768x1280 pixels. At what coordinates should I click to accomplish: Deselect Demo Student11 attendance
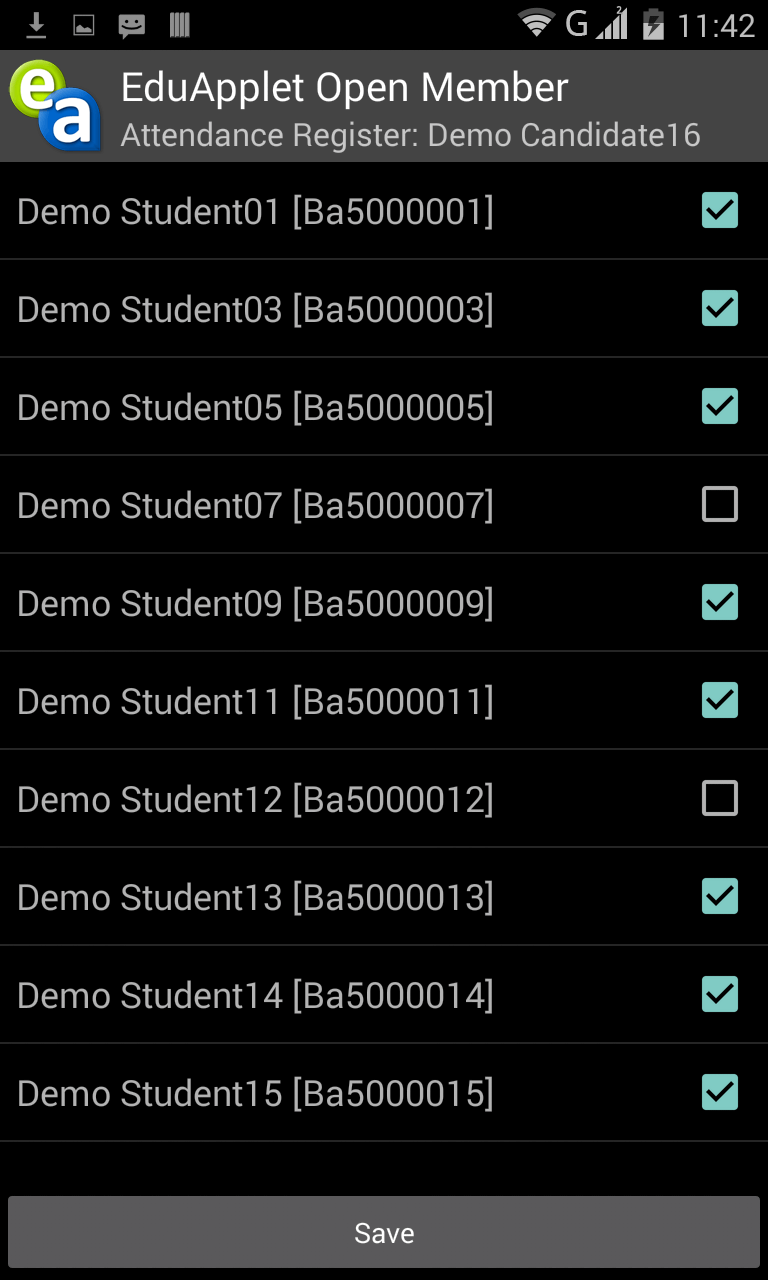pos(720,701)
